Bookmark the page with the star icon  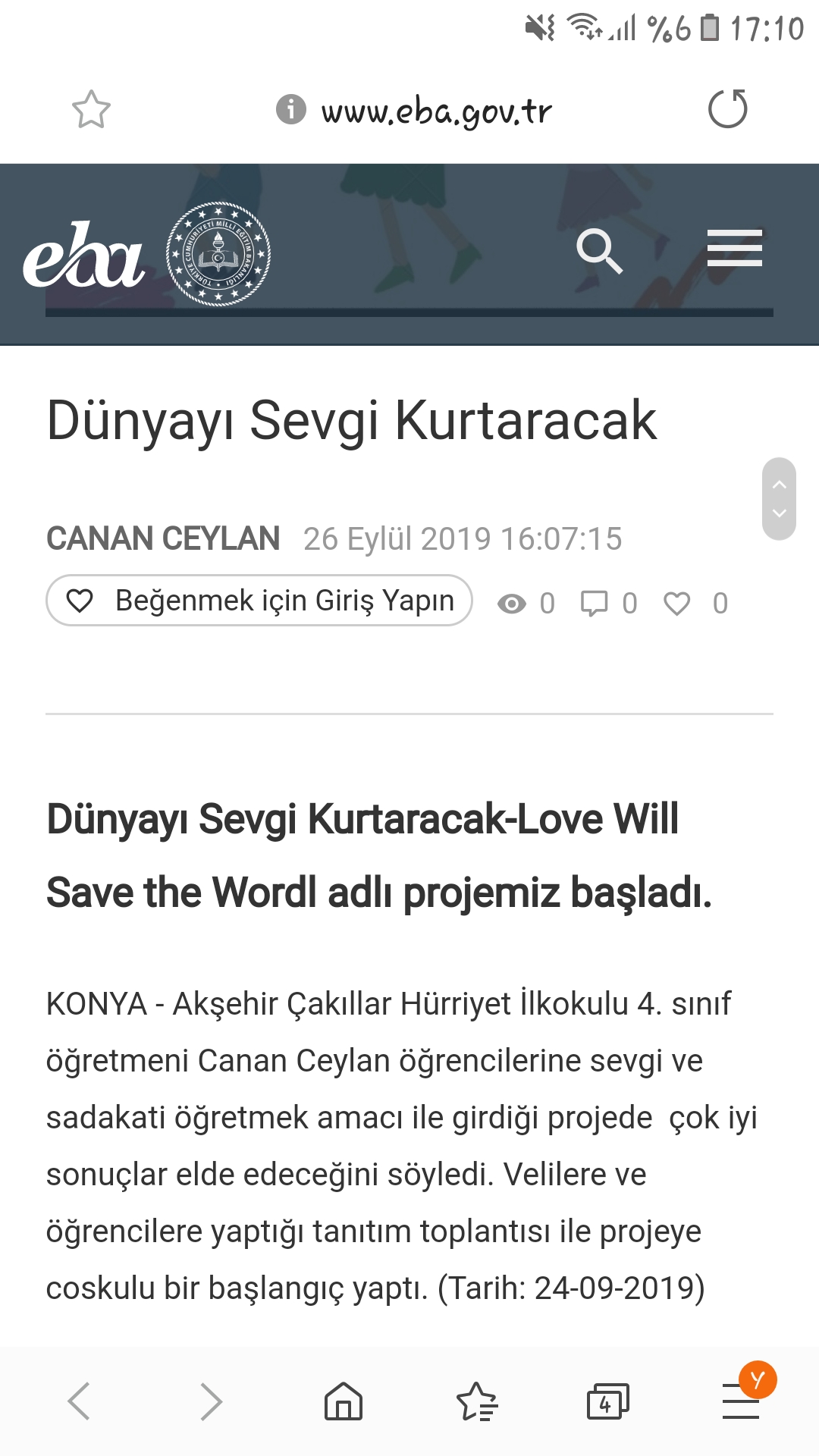pyautogui.click(x=92, y=108)
